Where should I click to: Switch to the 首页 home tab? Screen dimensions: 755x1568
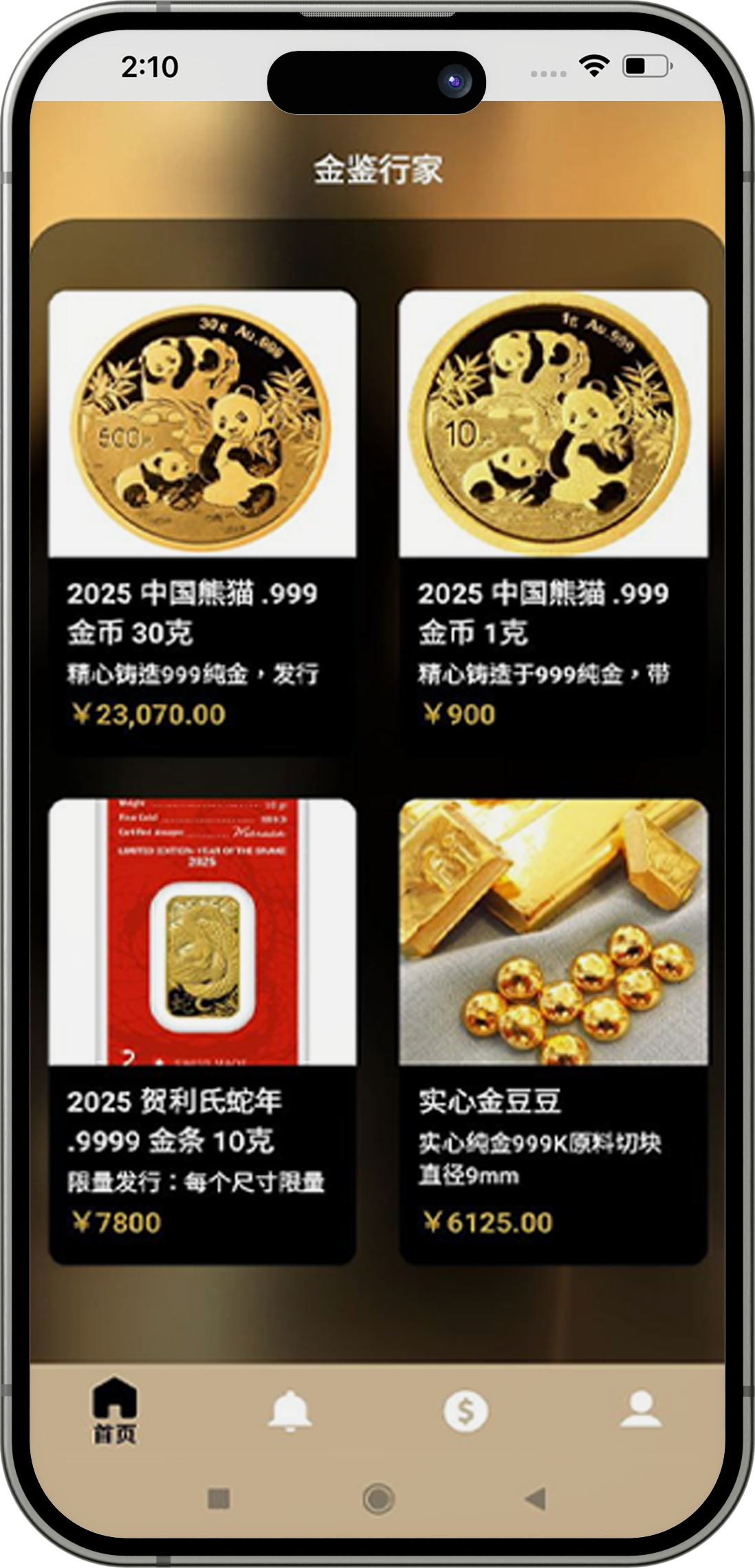[115, 1411]
